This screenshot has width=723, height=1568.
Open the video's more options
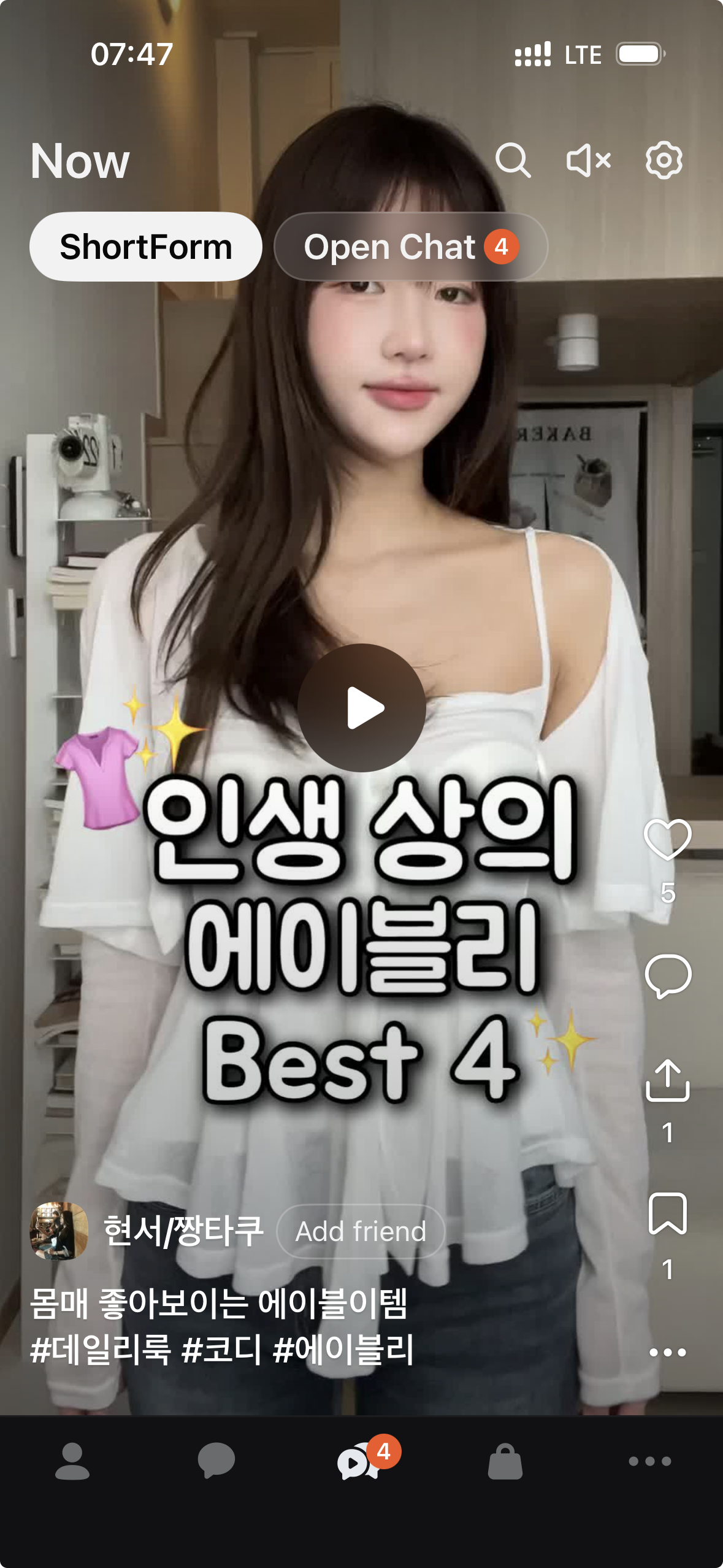pos(668,1352)
